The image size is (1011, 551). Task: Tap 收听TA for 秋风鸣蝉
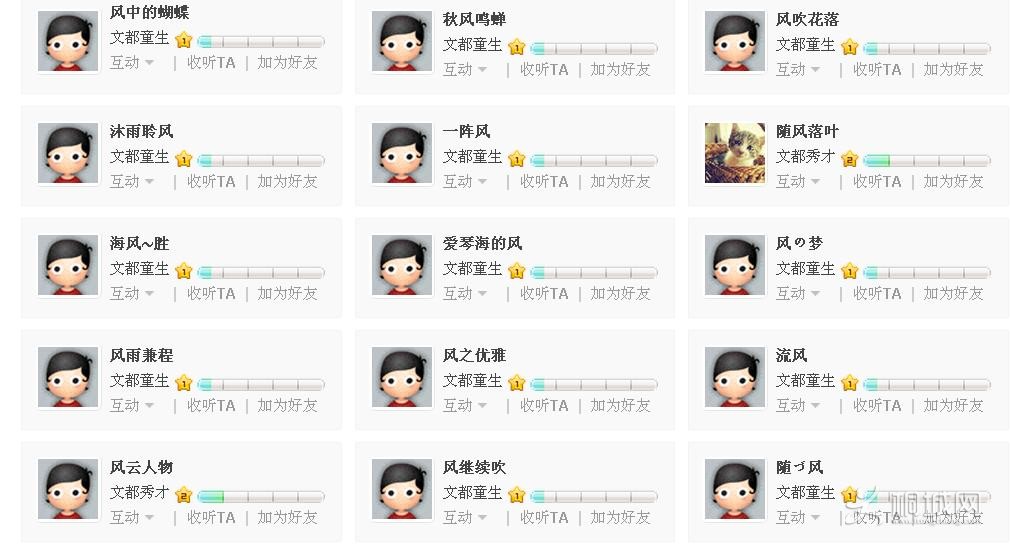(543, 69)
